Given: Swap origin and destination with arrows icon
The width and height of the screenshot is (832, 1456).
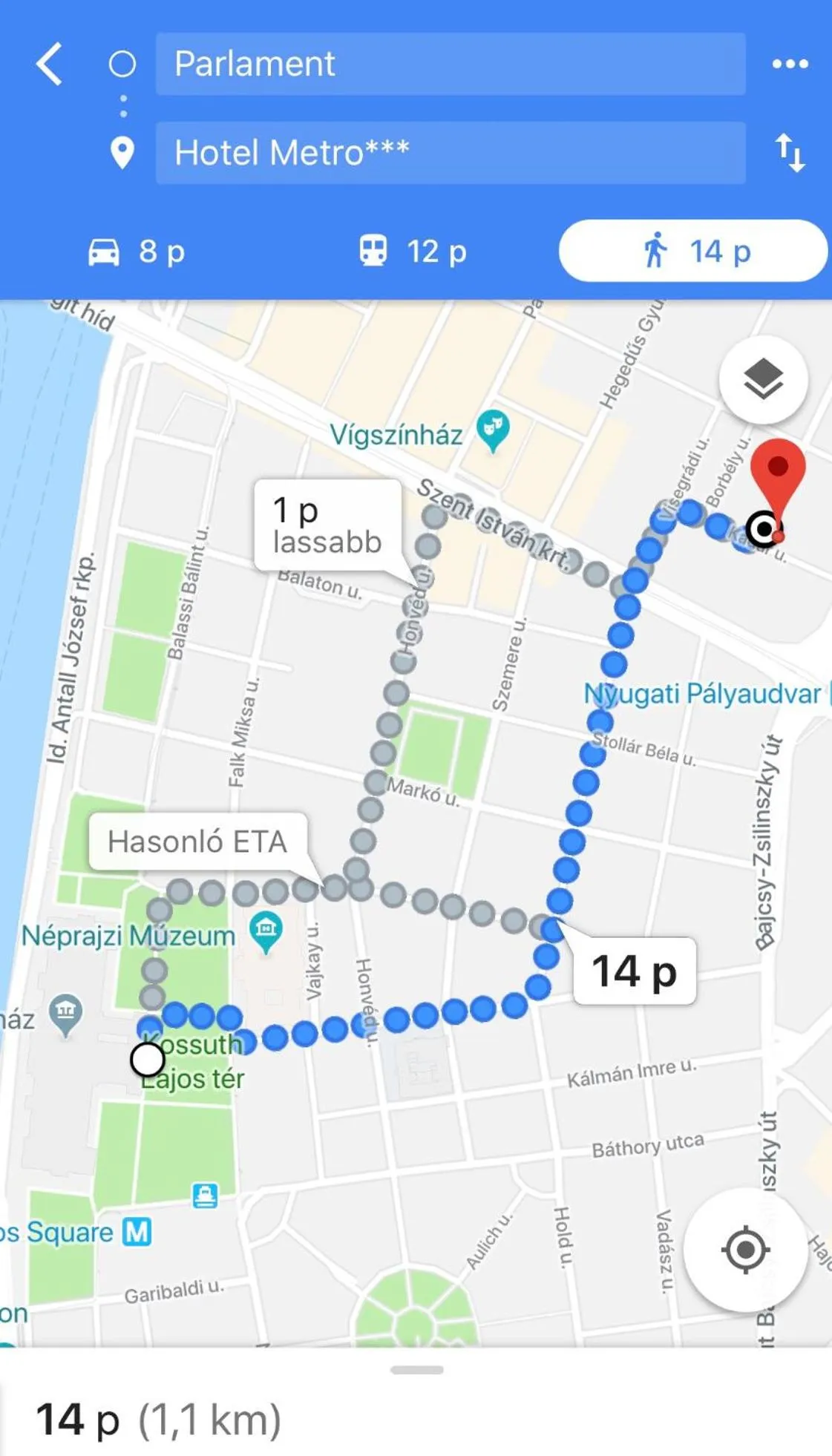Looking at the screenshot, I should pos(791,152).
